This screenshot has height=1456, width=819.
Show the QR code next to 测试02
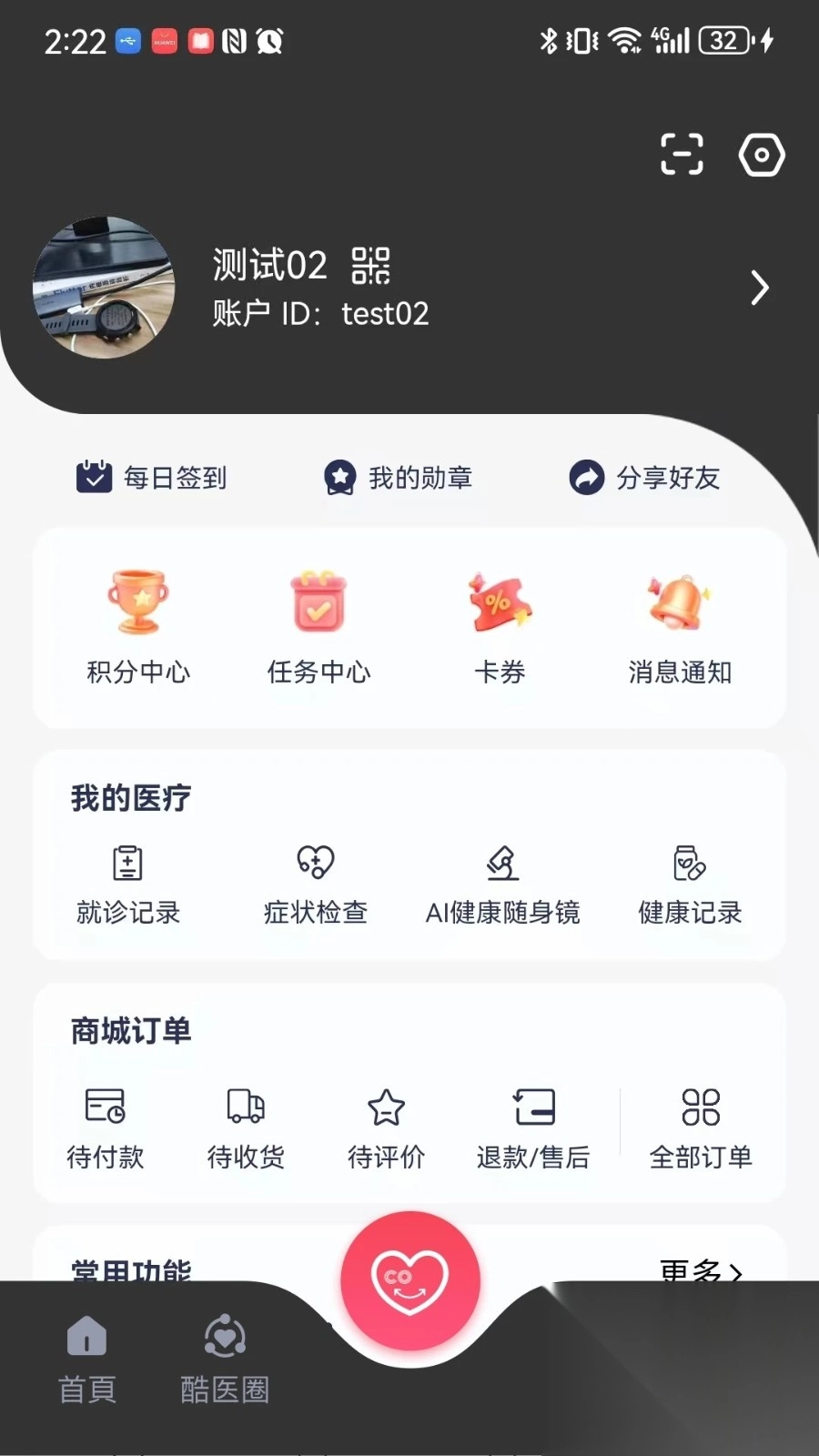tap(371, 267)
